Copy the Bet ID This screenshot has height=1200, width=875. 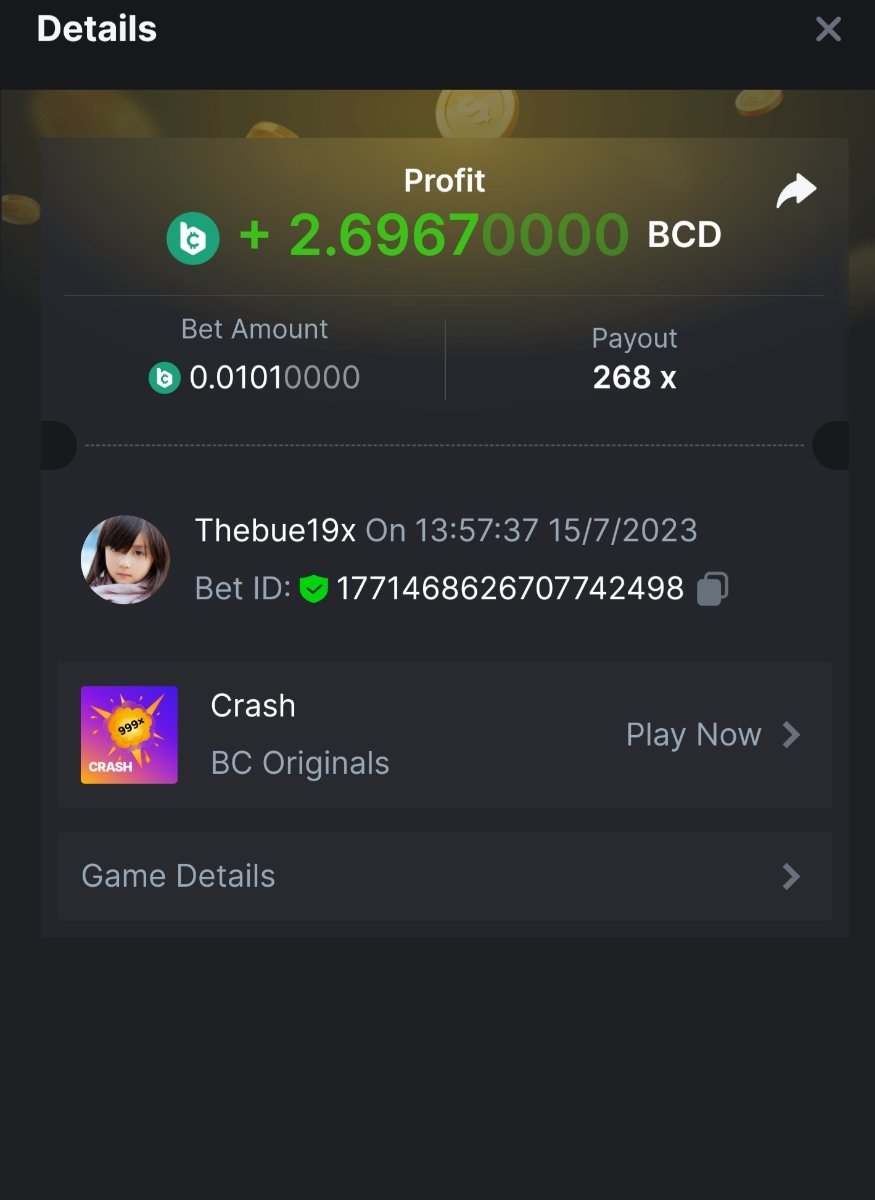tap(711, 589)
